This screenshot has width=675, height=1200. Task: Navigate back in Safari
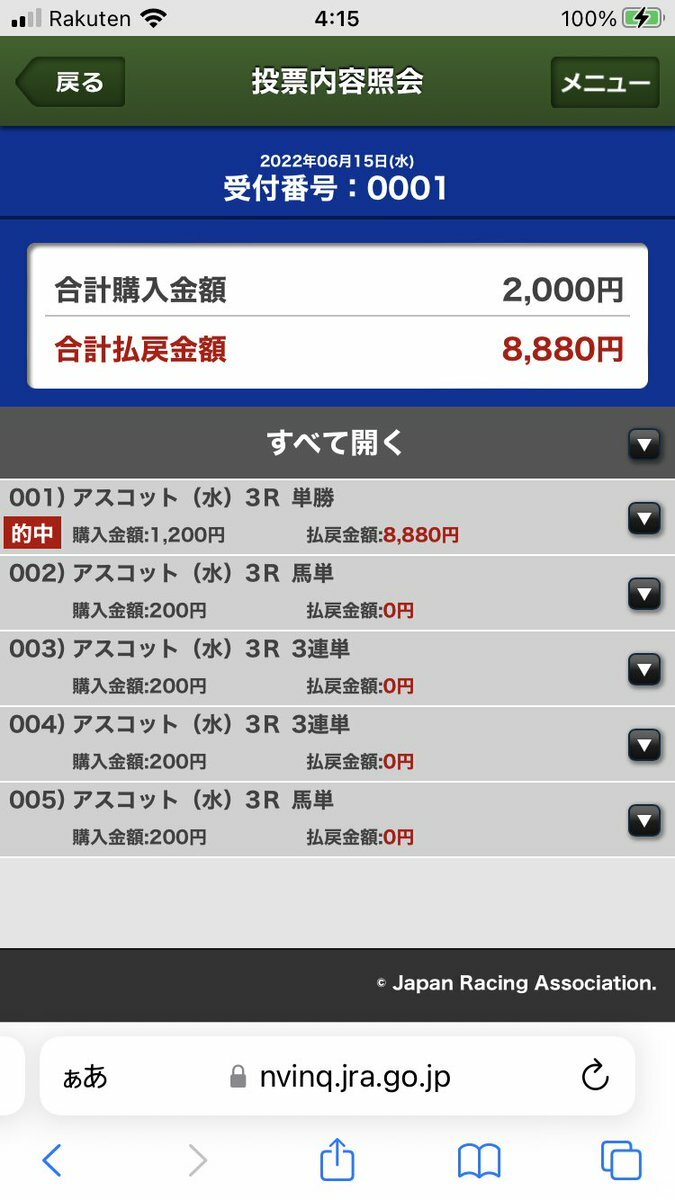[x=52, y=1160]
